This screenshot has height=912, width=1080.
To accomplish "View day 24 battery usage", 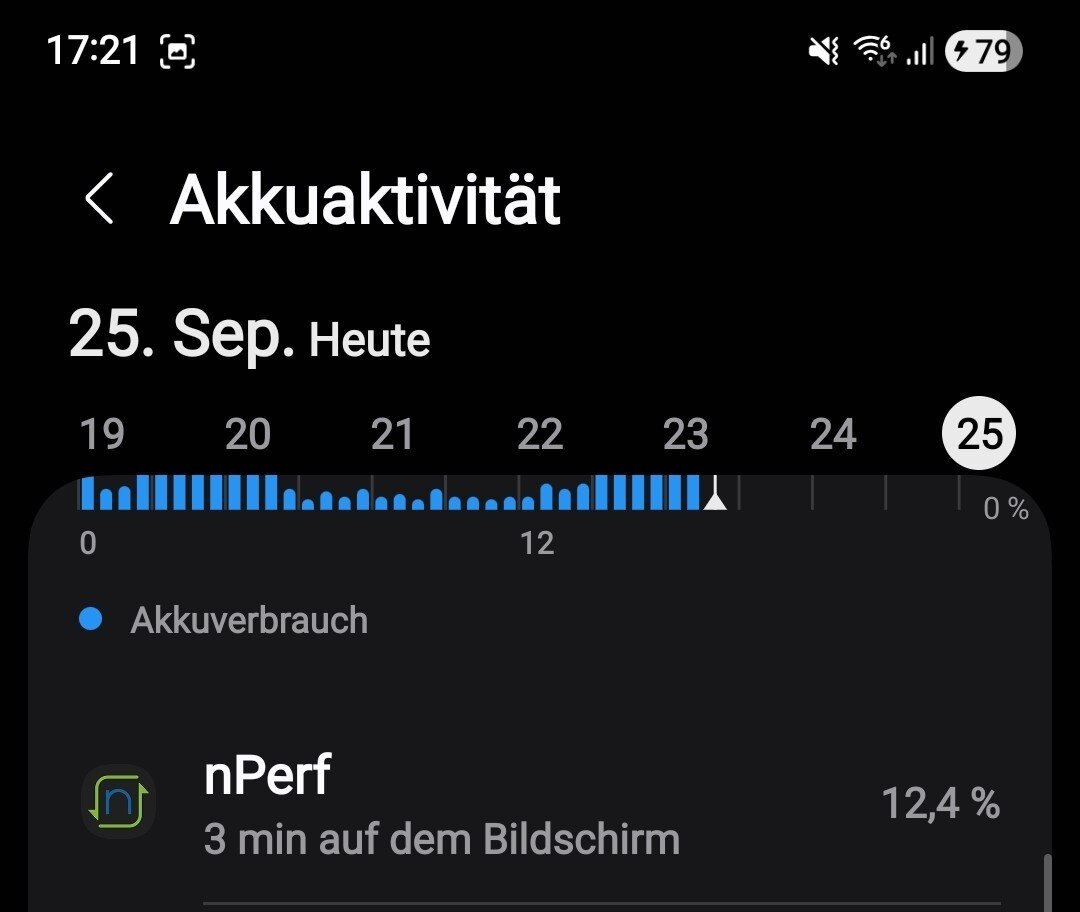I will coord(833,435).
